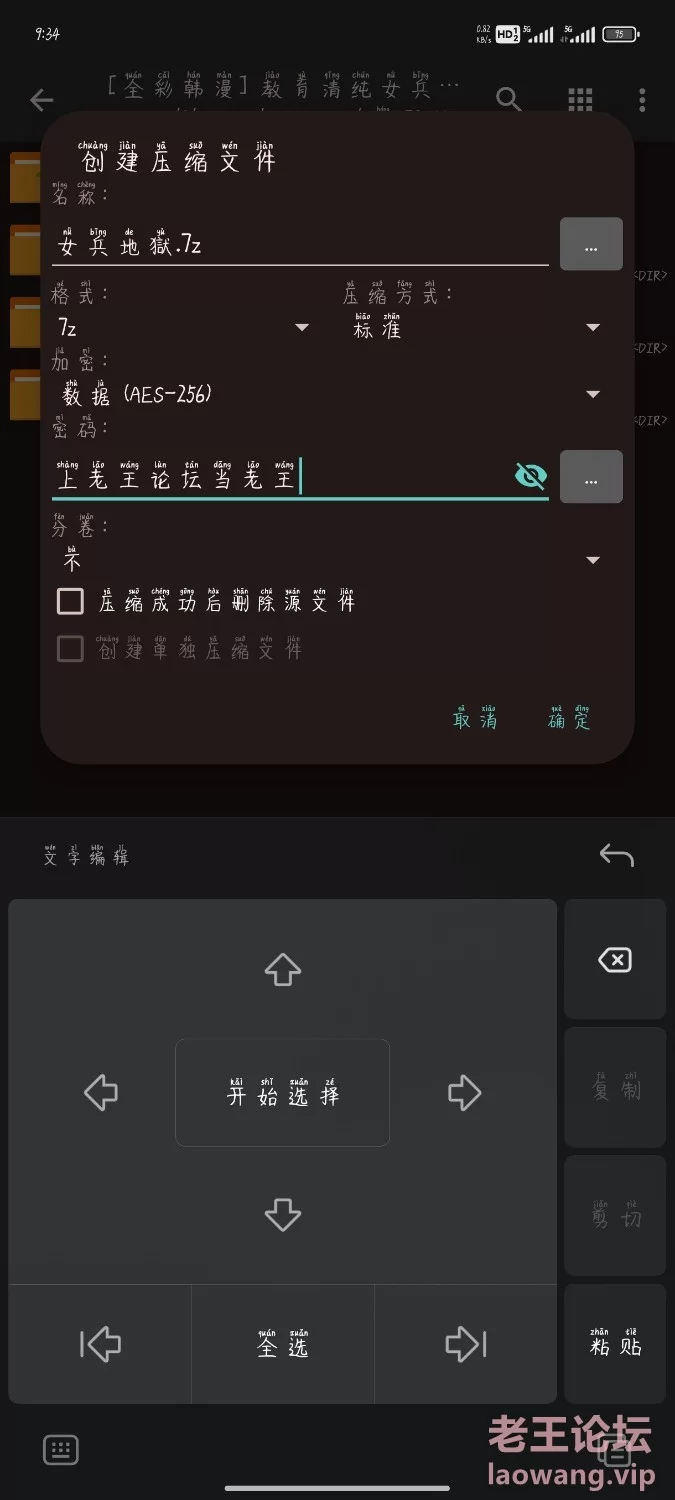Viewport: 675px width, 1500px height.
Task: Check 压缩成功后删除源文件 checkbox
Action: (70, 601)
